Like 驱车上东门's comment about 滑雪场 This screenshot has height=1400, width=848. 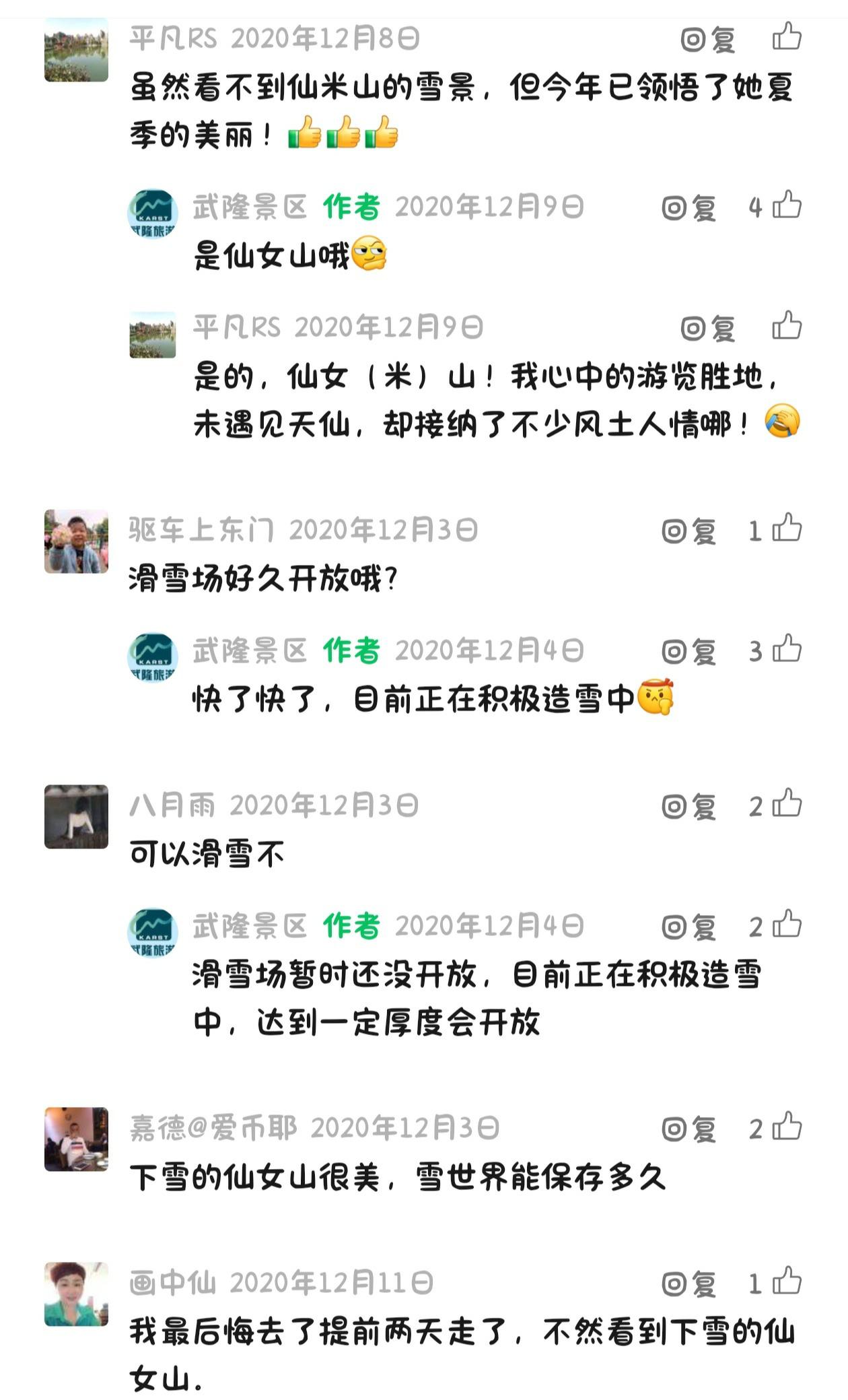[x=786, y=529]
